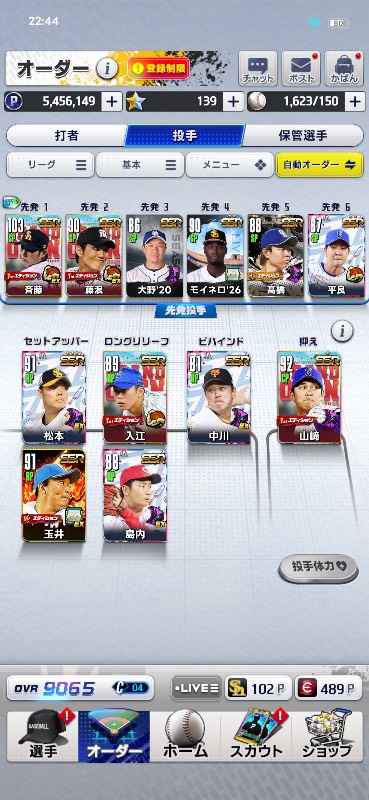This screenshot has width=369, height=800.
Task: Switch to the 打者 tab
Action: [x=66, y=136]
